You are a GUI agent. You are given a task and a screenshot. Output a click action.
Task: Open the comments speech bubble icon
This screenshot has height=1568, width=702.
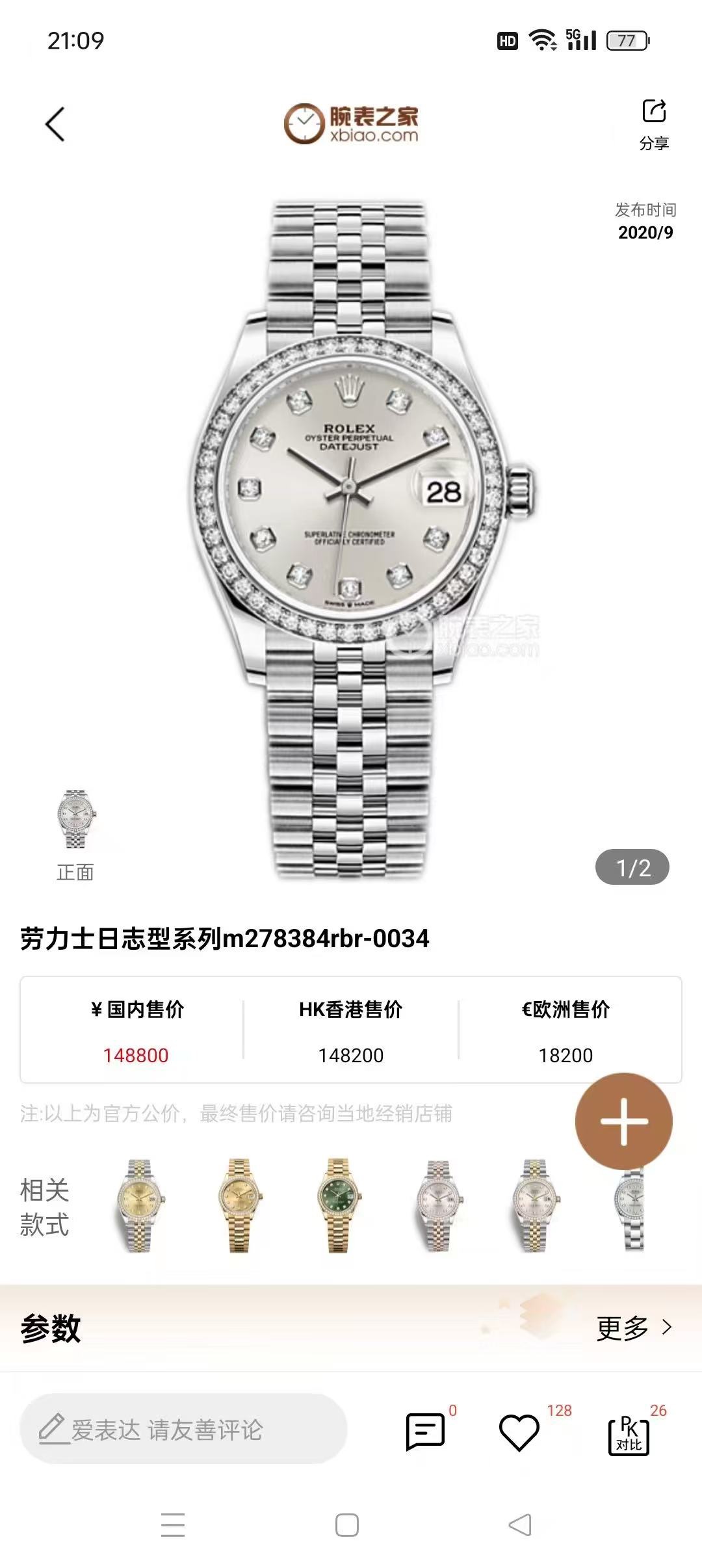pyautogui.click(x=425, y=1431)
